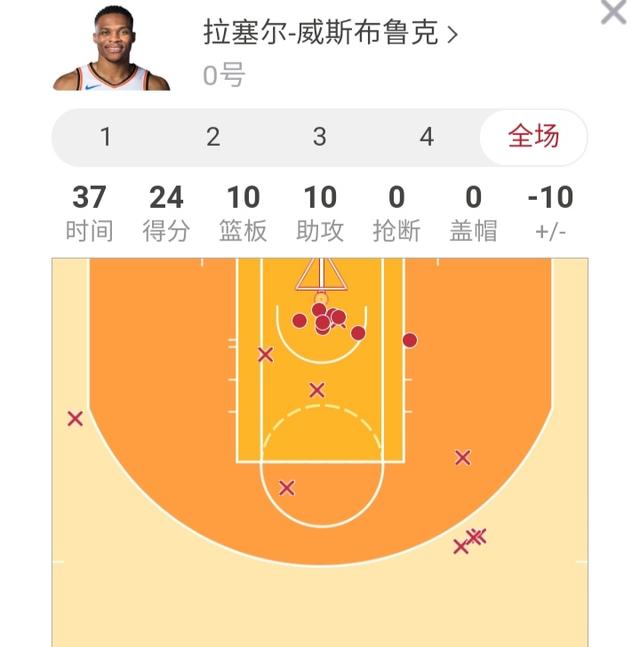The image size is (640, 647).
Task: Open 拉塞尔-威斯布鲁克 player profile
Action: click(x=330, y=34)
